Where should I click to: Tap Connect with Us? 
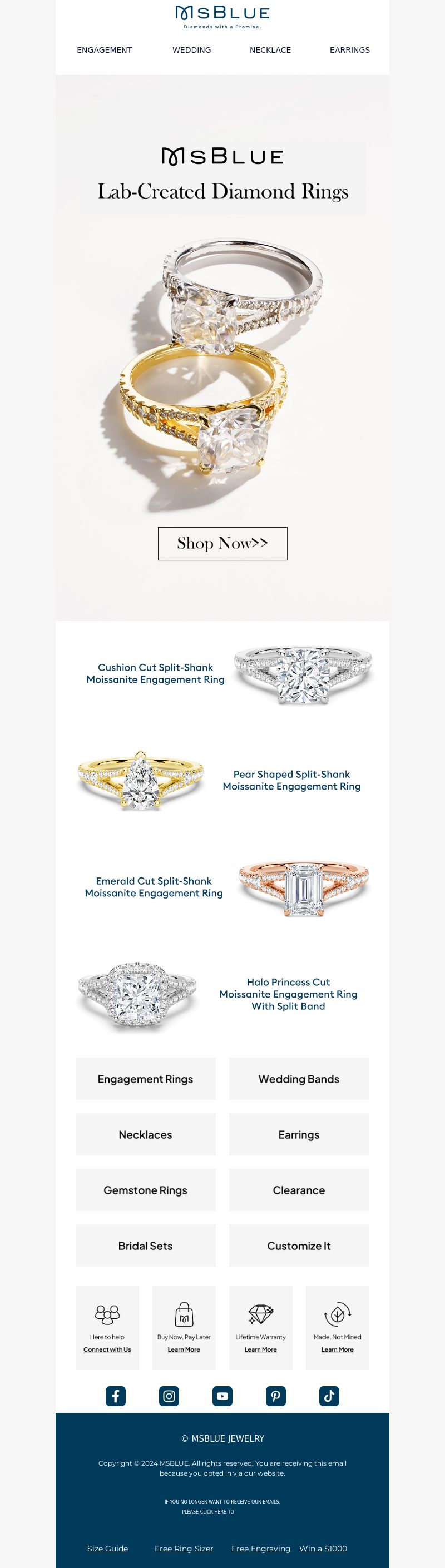tap(107, 1349)
